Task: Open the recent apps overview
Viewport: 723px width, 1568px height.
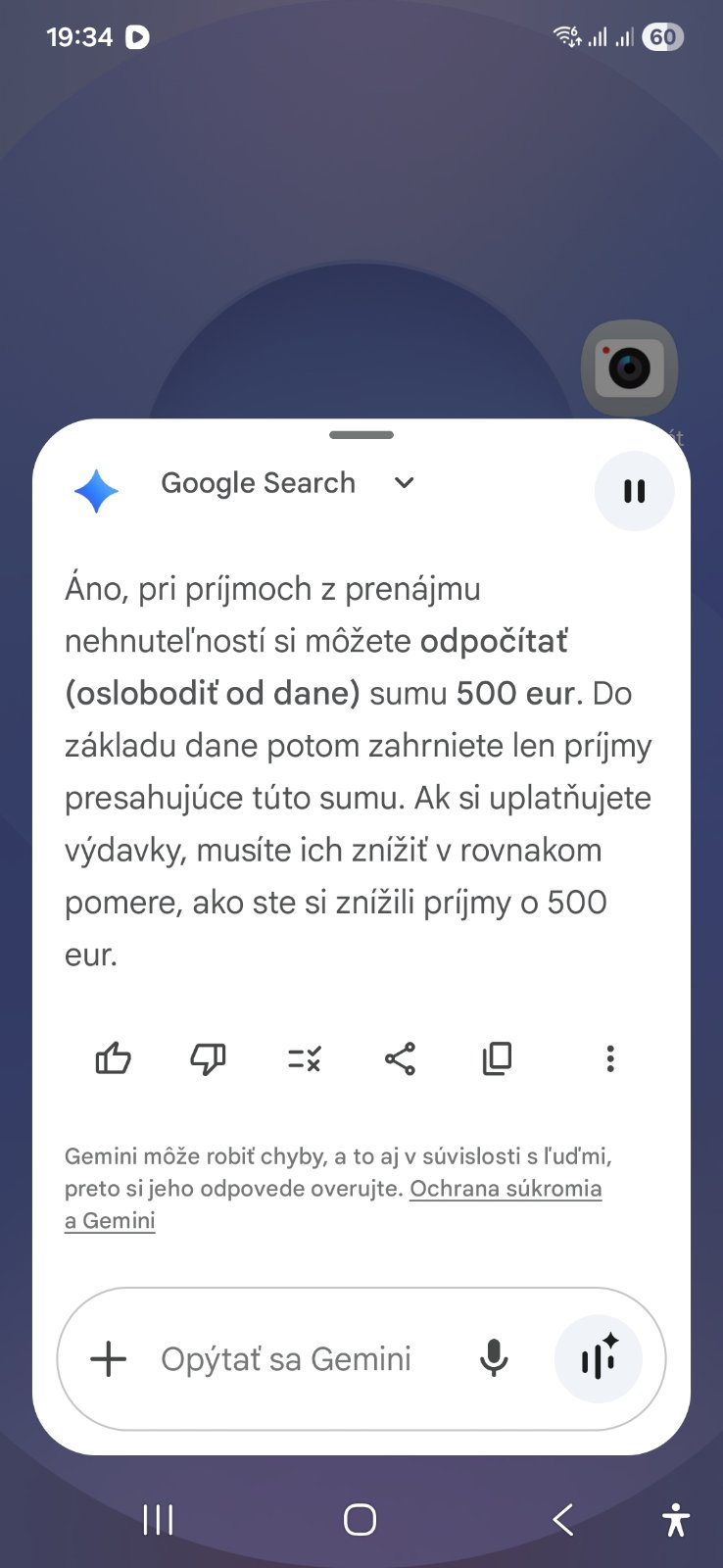Action: (x=158, y=1520)
